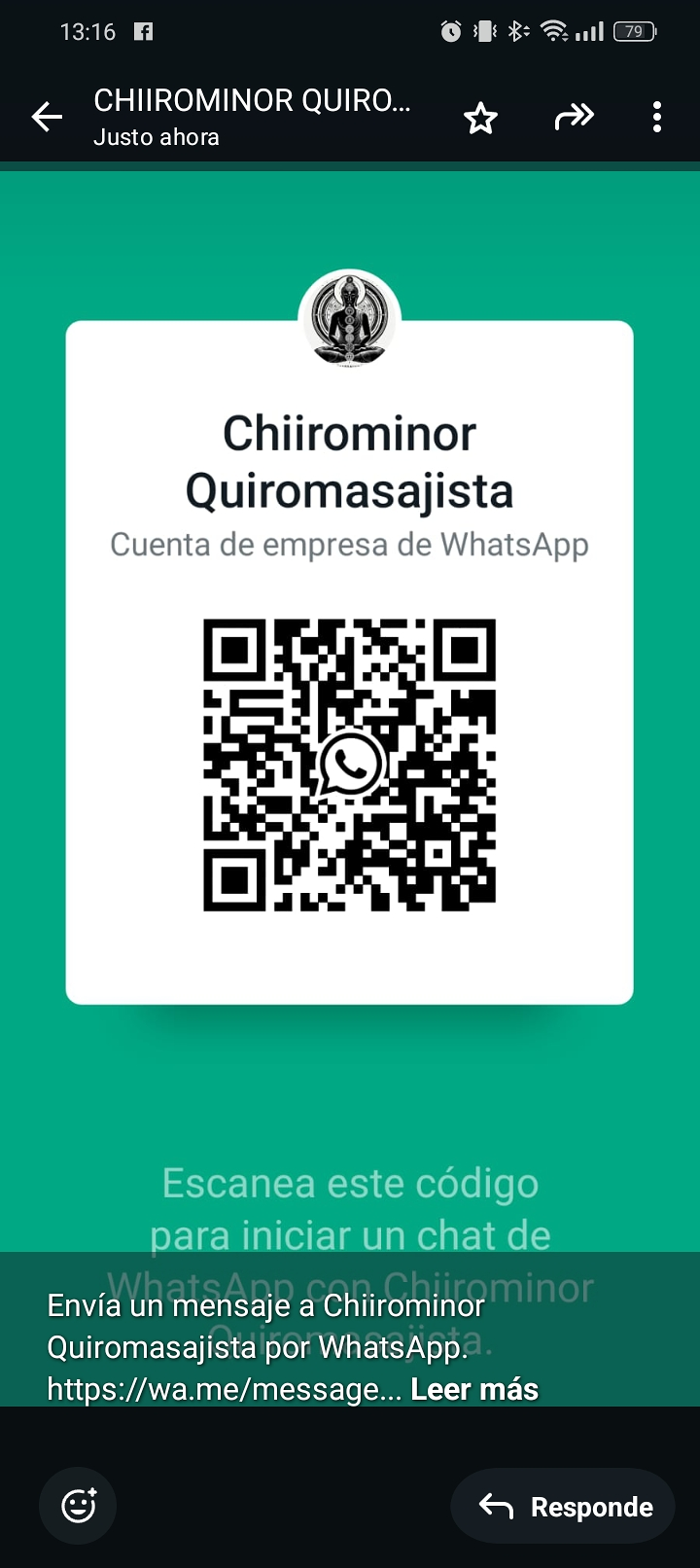Star this status update
Screen dimensions: 700x1568
pyautogui.click(x=479, y=116)
